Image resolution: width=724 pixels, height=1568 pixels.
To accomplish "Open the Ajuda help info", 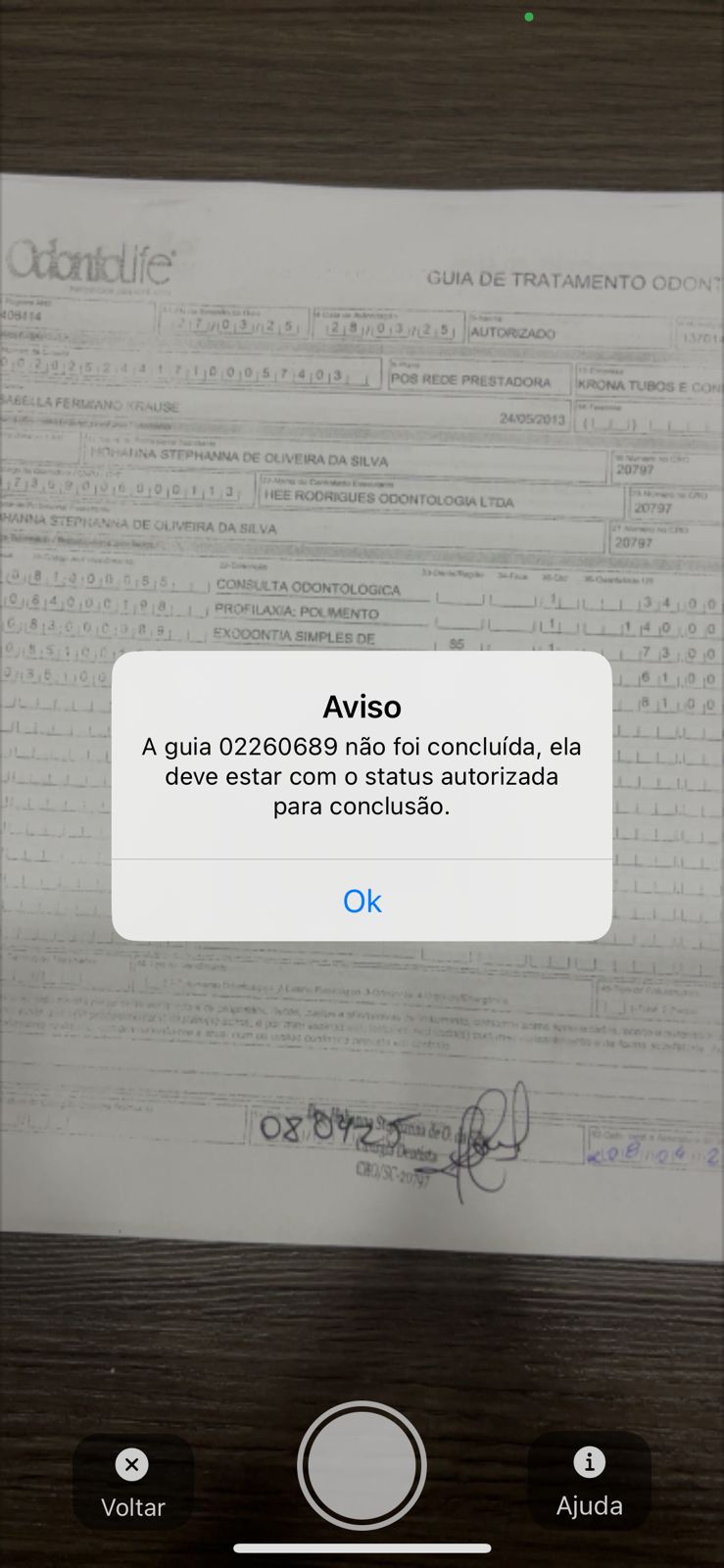I will click(x=589, y=1481).
